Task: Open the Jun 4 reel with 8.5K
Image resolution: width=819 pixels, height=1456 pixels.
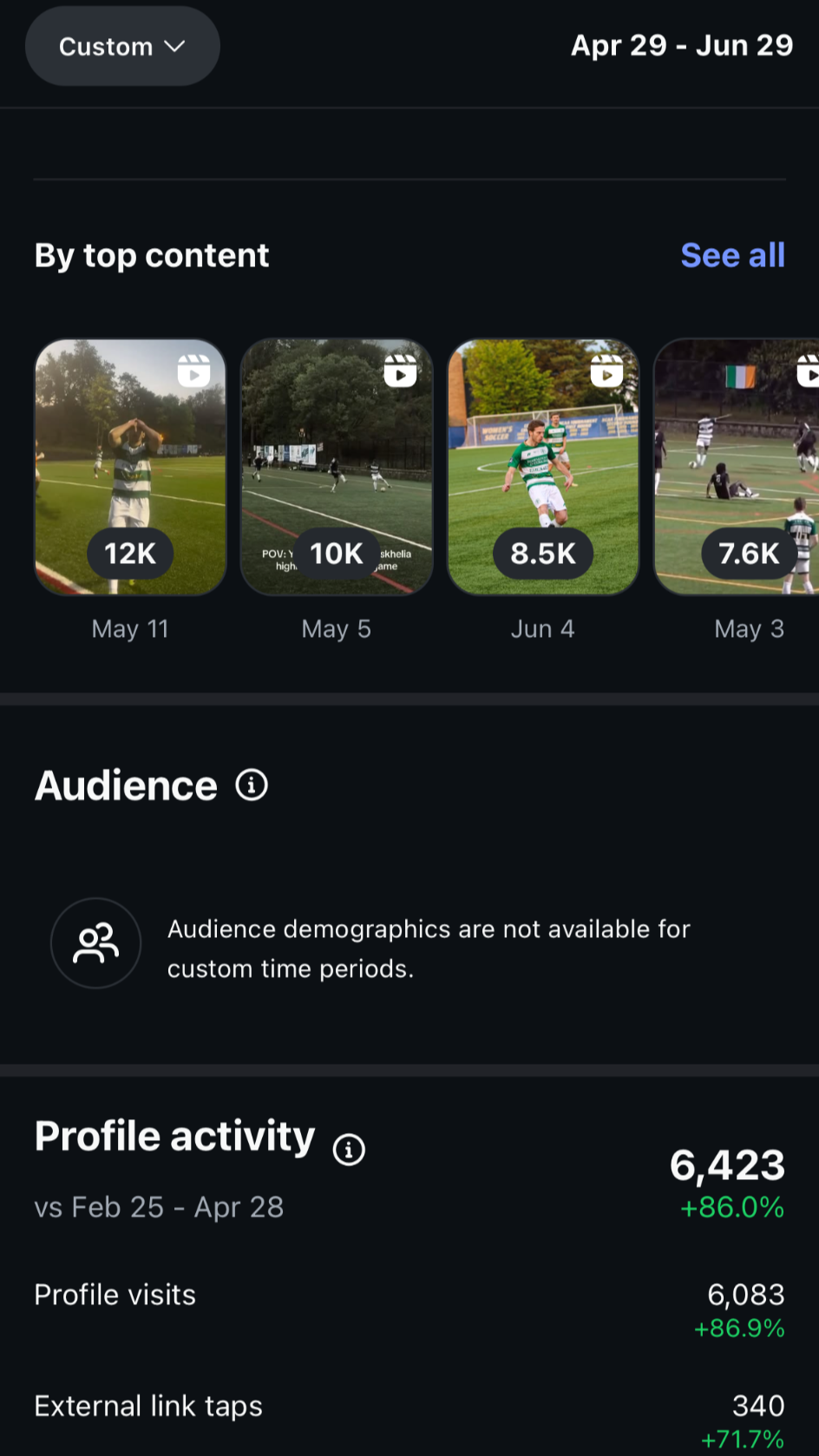Action: pyautogui.click(x=543, y=467)
